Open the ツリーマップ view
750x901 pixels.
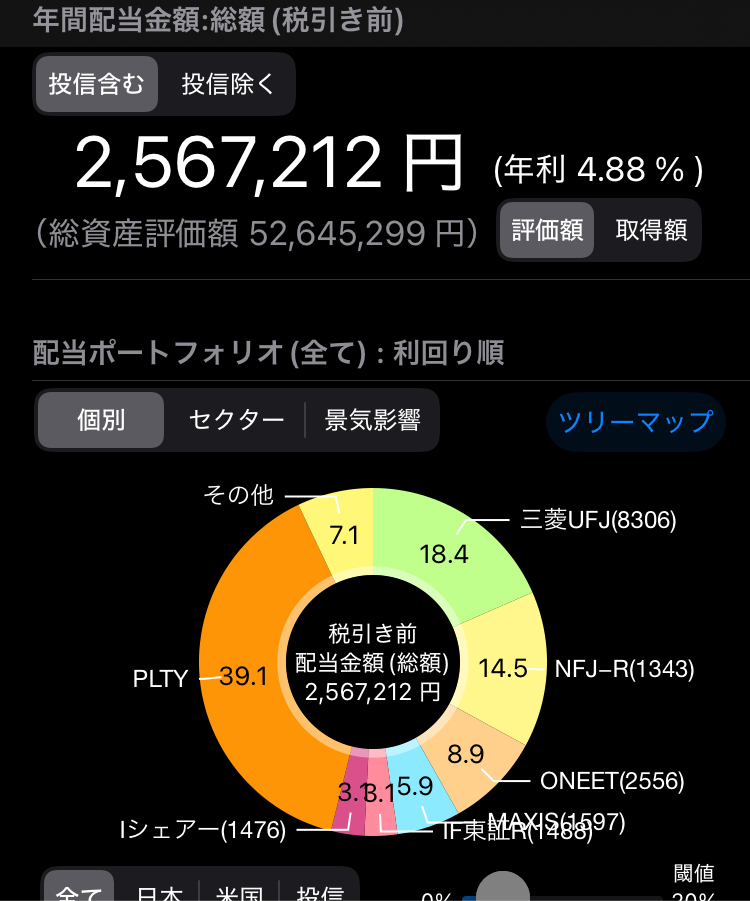[x=636, y=422]
